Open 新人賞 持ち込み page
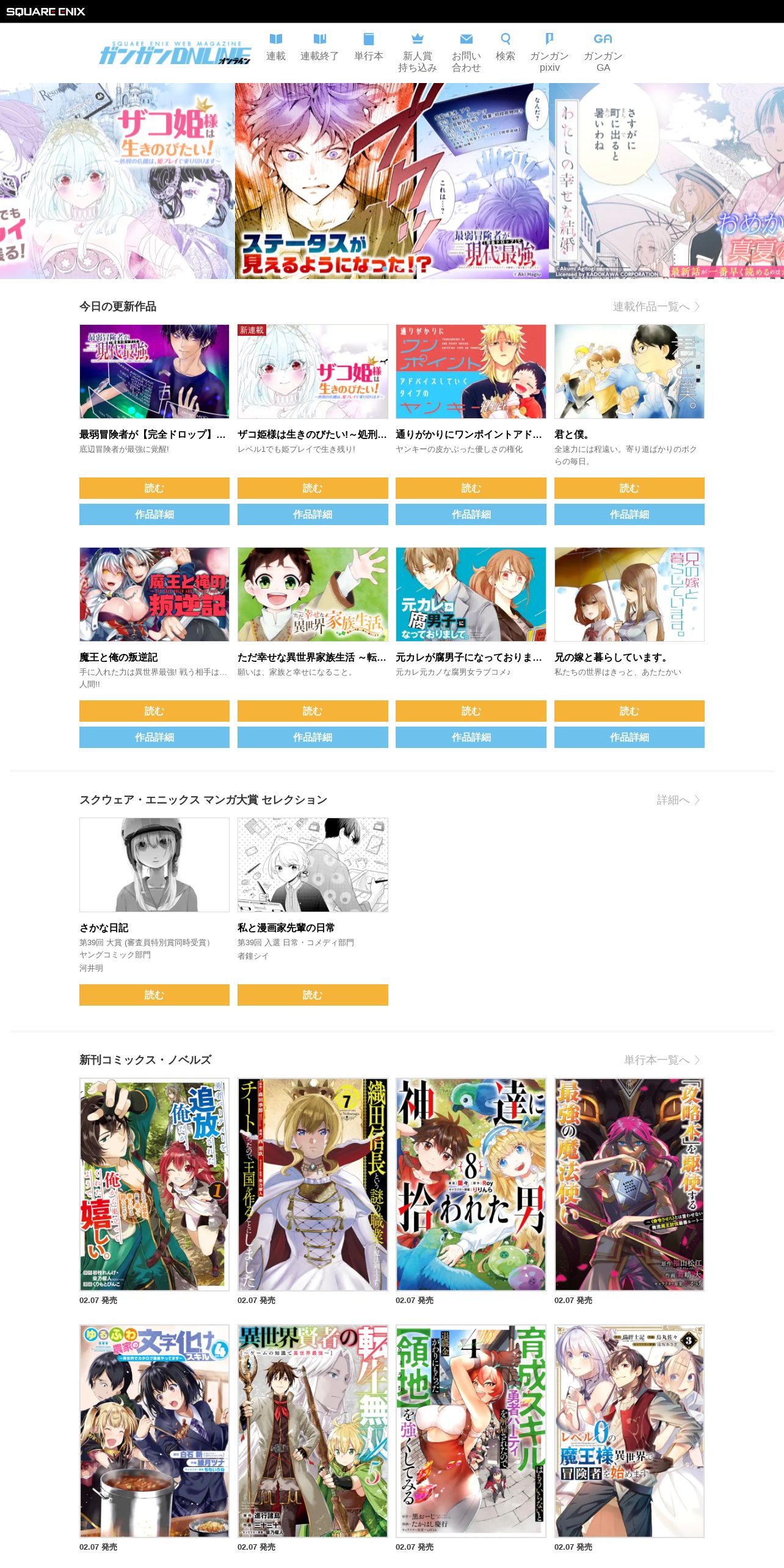 point(418,53)
